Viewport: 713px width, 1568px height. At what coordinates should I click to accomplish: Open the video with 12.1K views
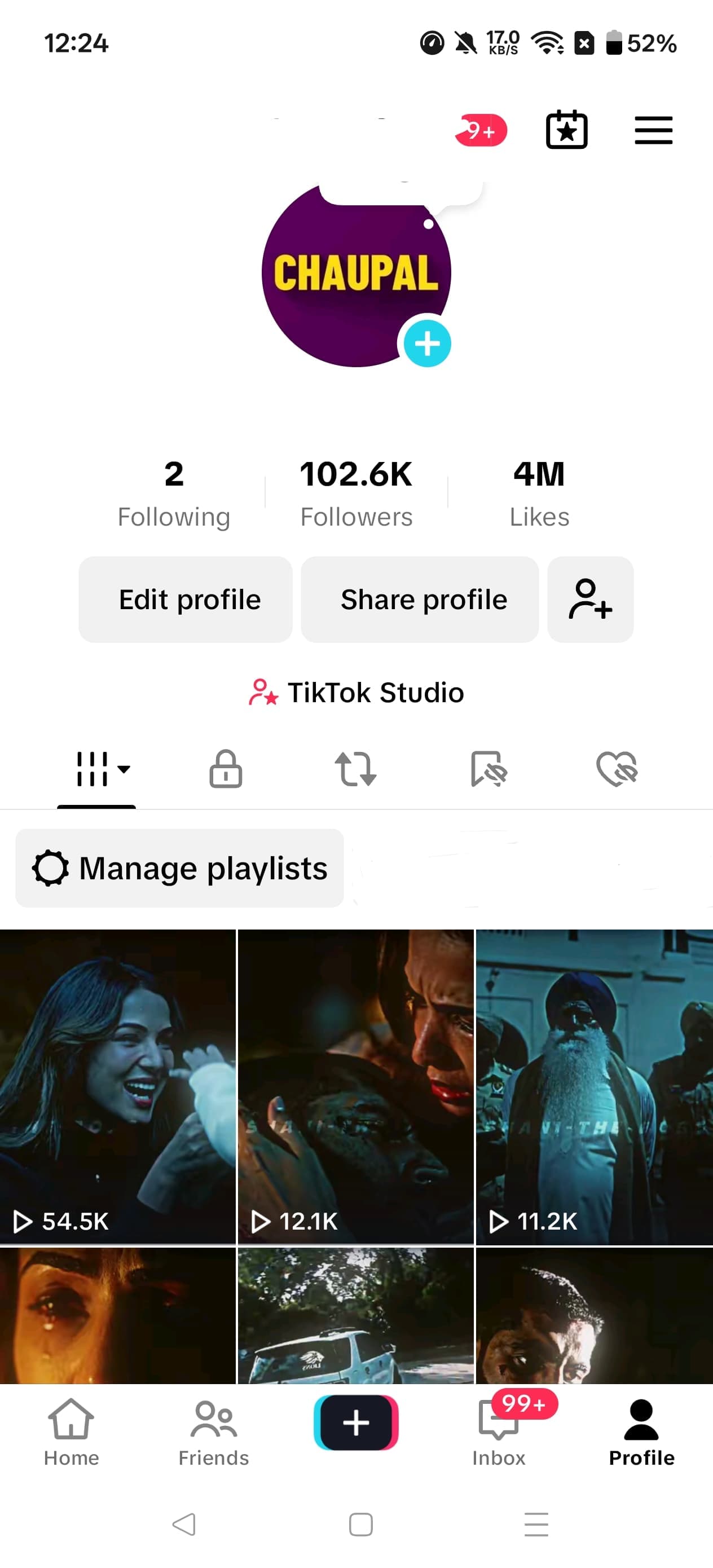click(x=355, y=1086)
